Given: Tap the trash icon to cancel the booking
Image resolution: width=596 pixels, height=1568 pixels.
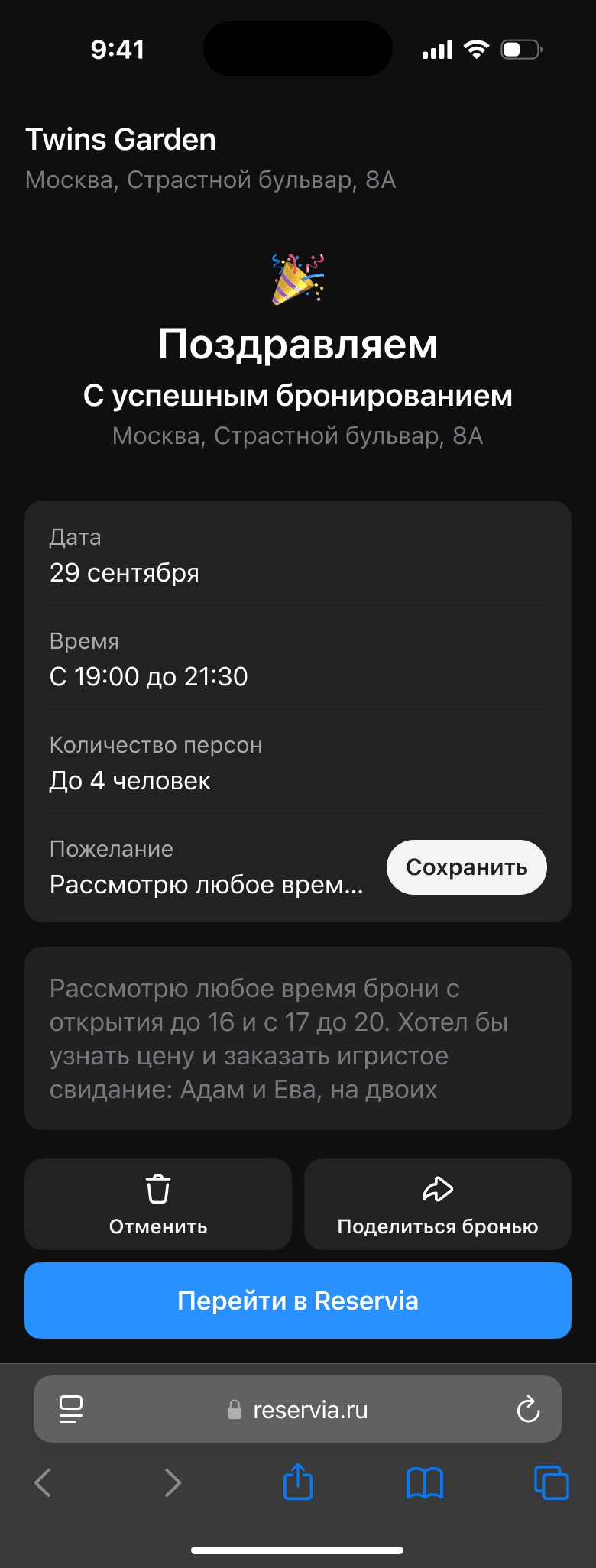Looking at the screenshot, I should coord(157,1189).
